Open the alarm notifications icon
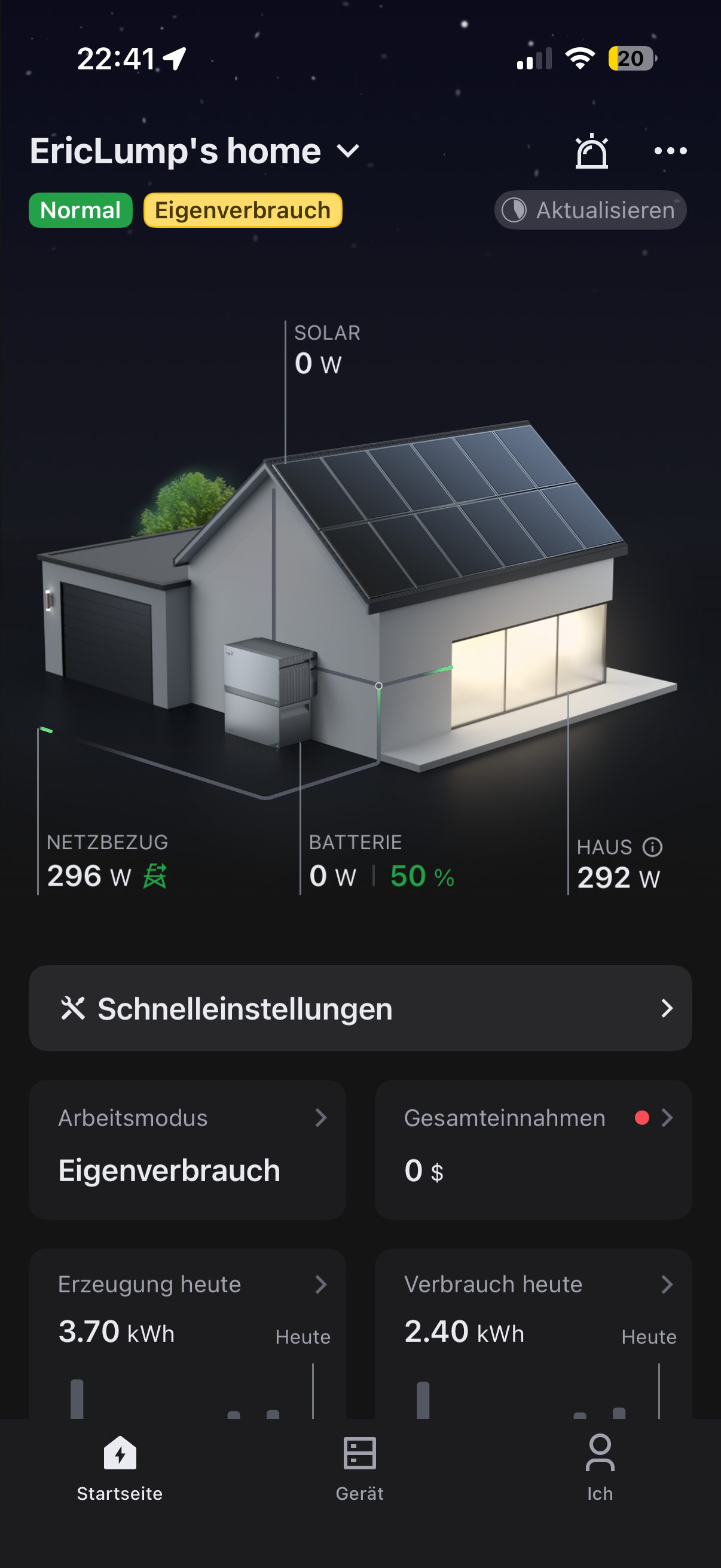The height and width of the screenshot is (1568, 721). click(591, 151)
